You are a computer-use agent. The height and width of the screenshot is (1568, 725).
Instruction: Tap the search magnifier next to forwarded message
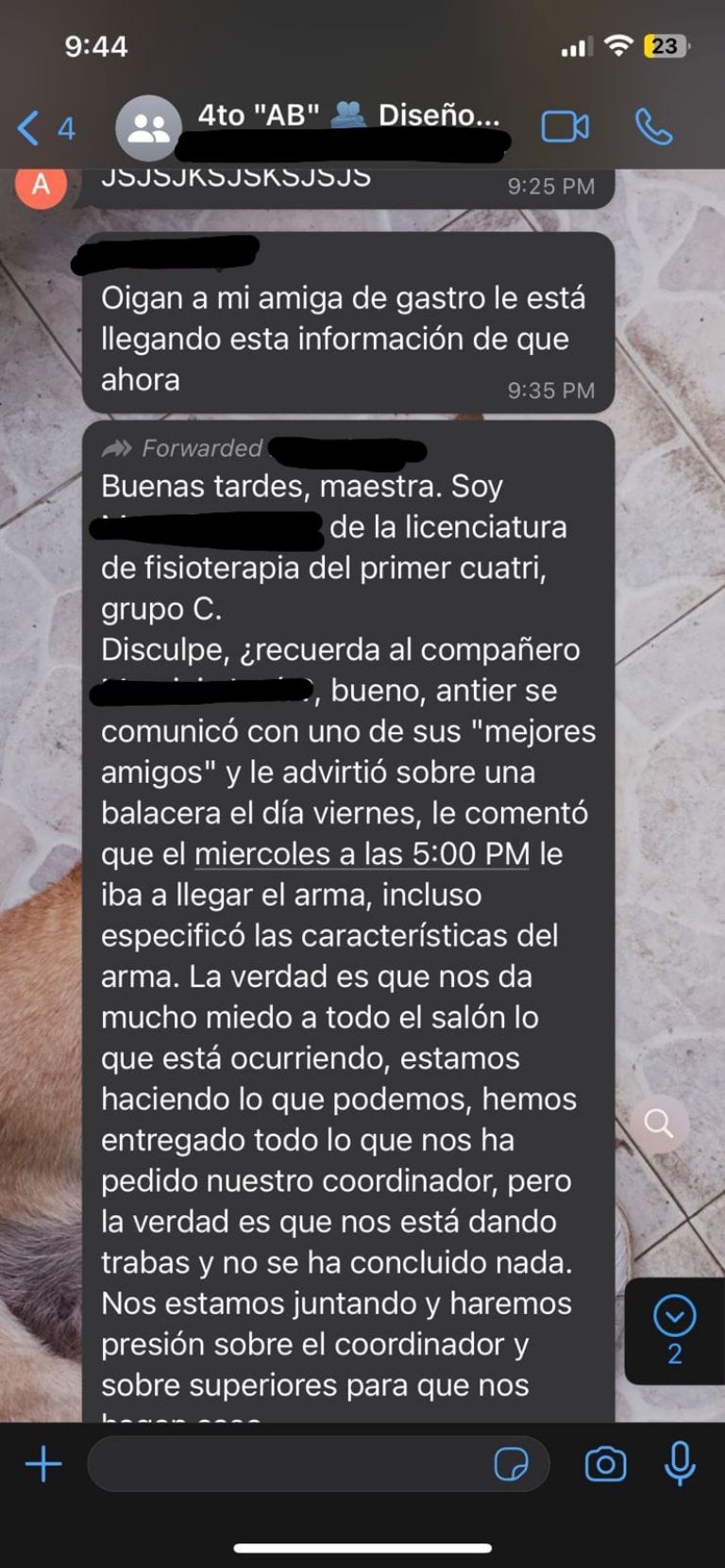tap(658, 1123)
